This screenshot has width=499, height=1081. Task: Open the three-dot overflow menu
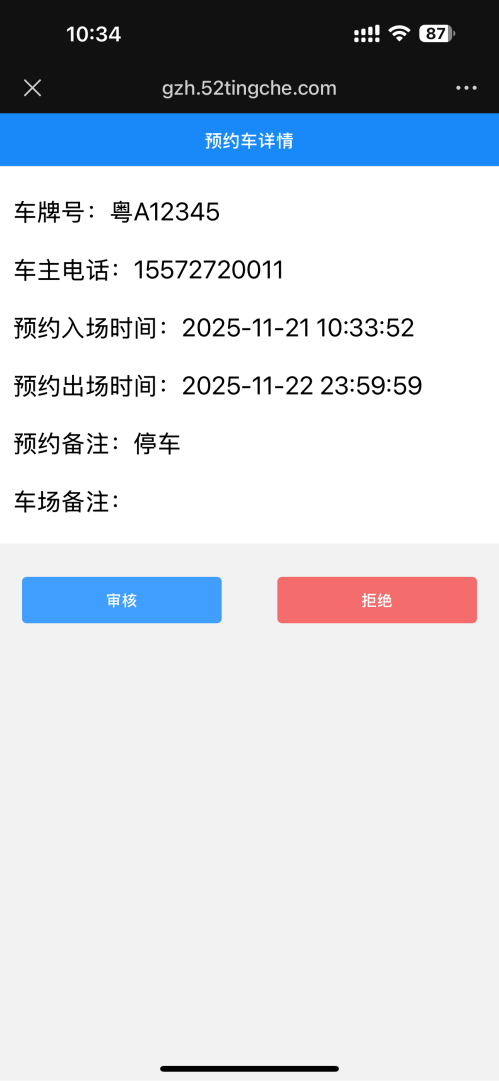467,88
